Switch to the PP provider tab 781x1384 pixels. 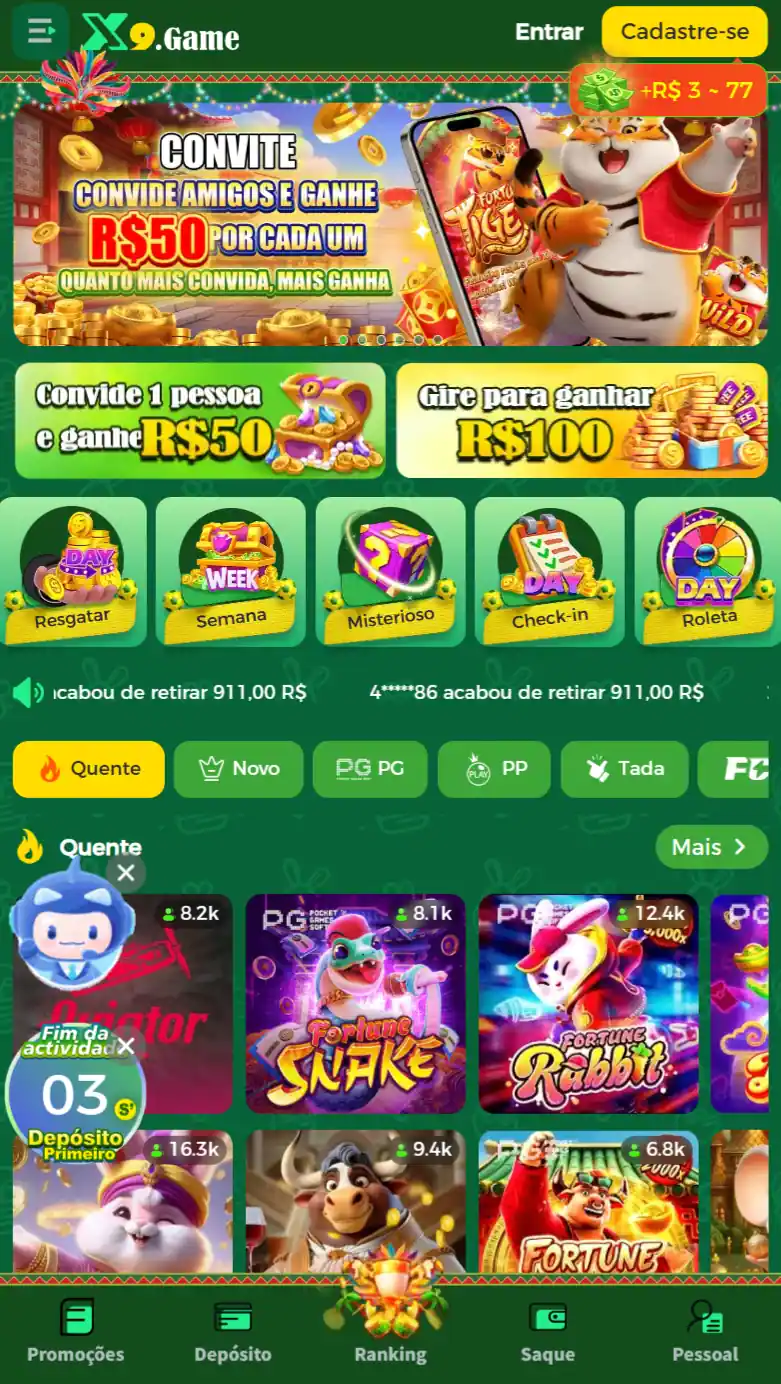coord(494,769)
